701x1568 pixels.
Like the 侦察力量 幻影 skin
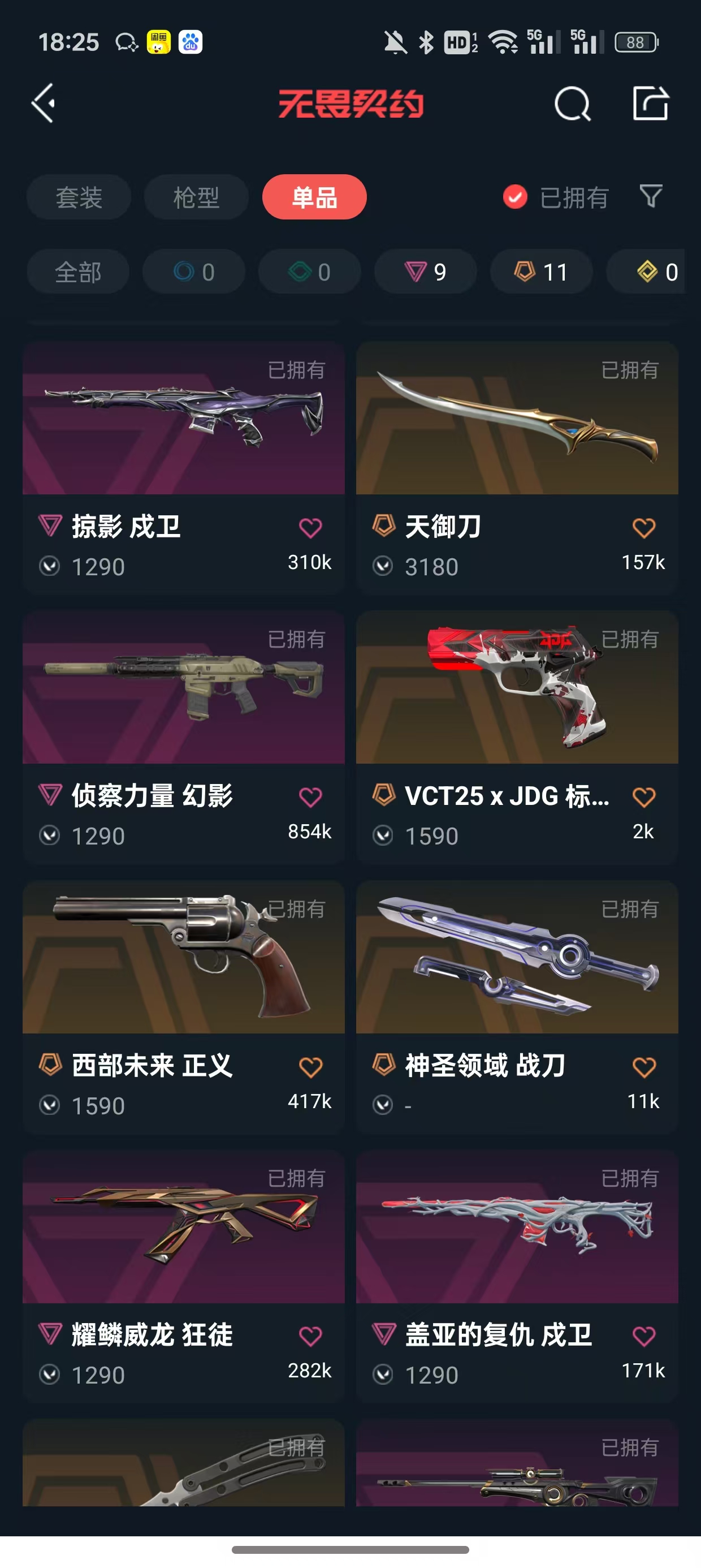[310, 797]
